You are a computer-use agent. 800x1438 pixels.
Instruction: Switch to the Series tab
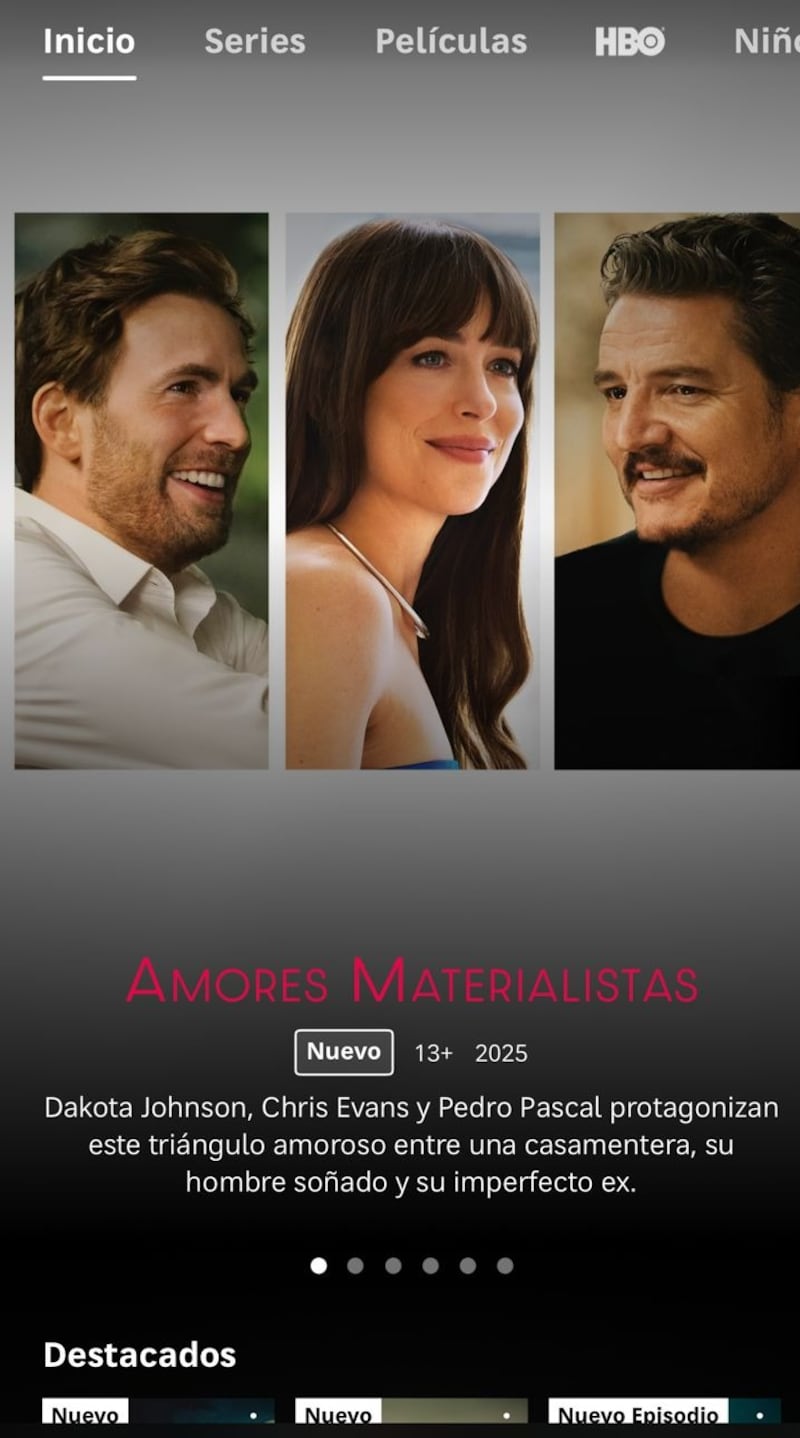254,41
